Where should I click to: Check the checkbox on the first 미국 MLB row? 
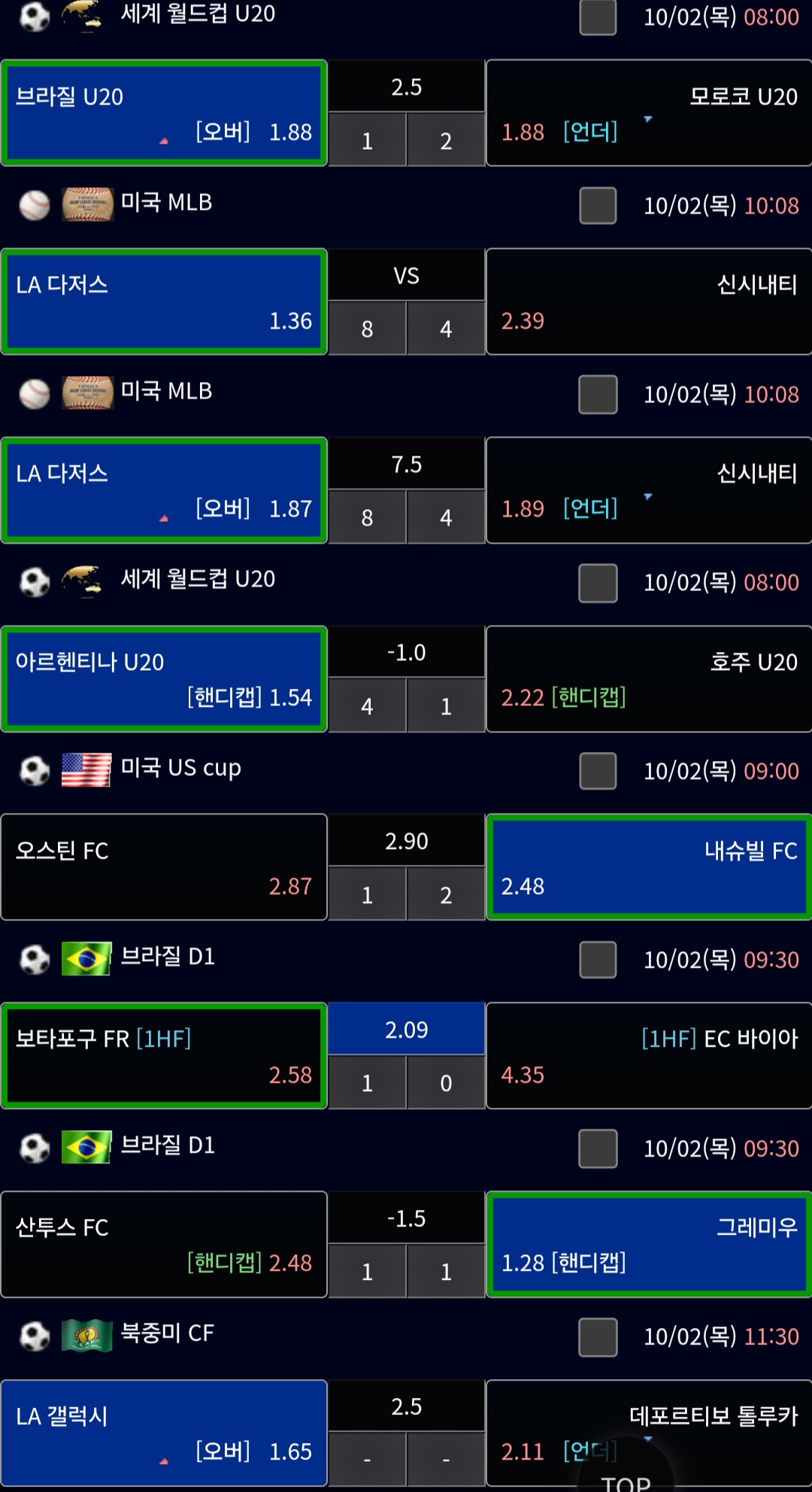(x=598, y=207)
